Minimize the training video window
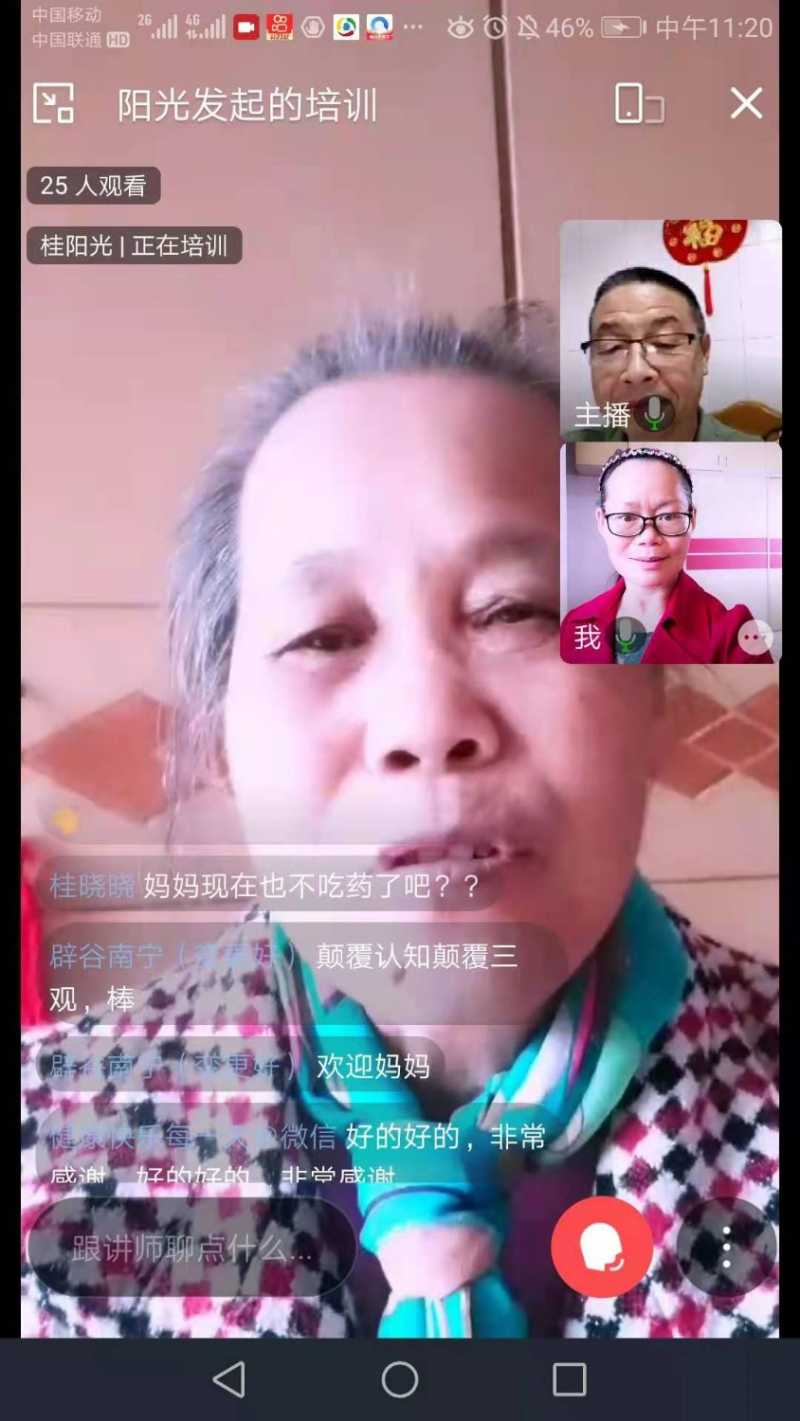 [x=53, y=104]
